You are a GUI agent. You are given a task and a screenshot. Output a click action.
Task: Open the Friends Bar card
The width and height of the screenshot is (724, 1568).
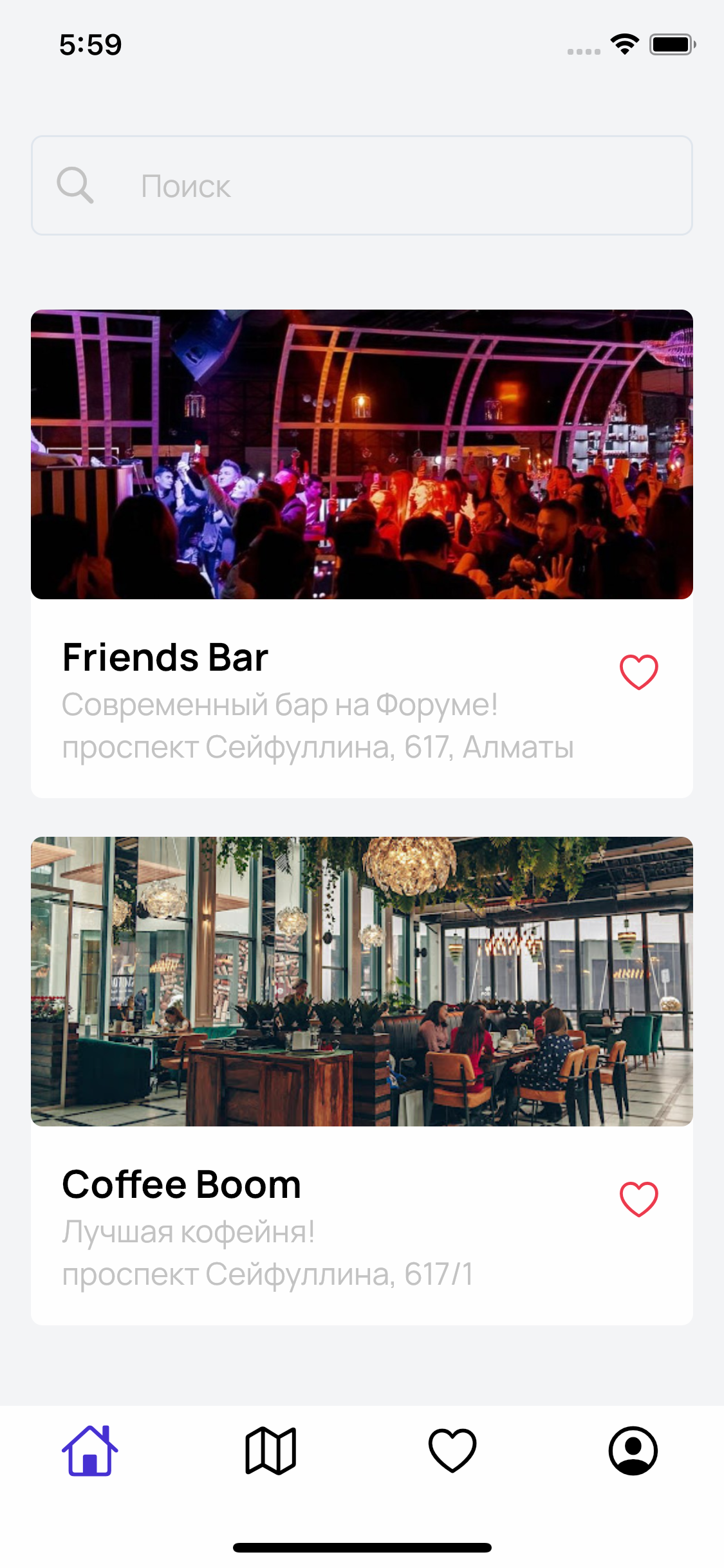click(362, 455)
